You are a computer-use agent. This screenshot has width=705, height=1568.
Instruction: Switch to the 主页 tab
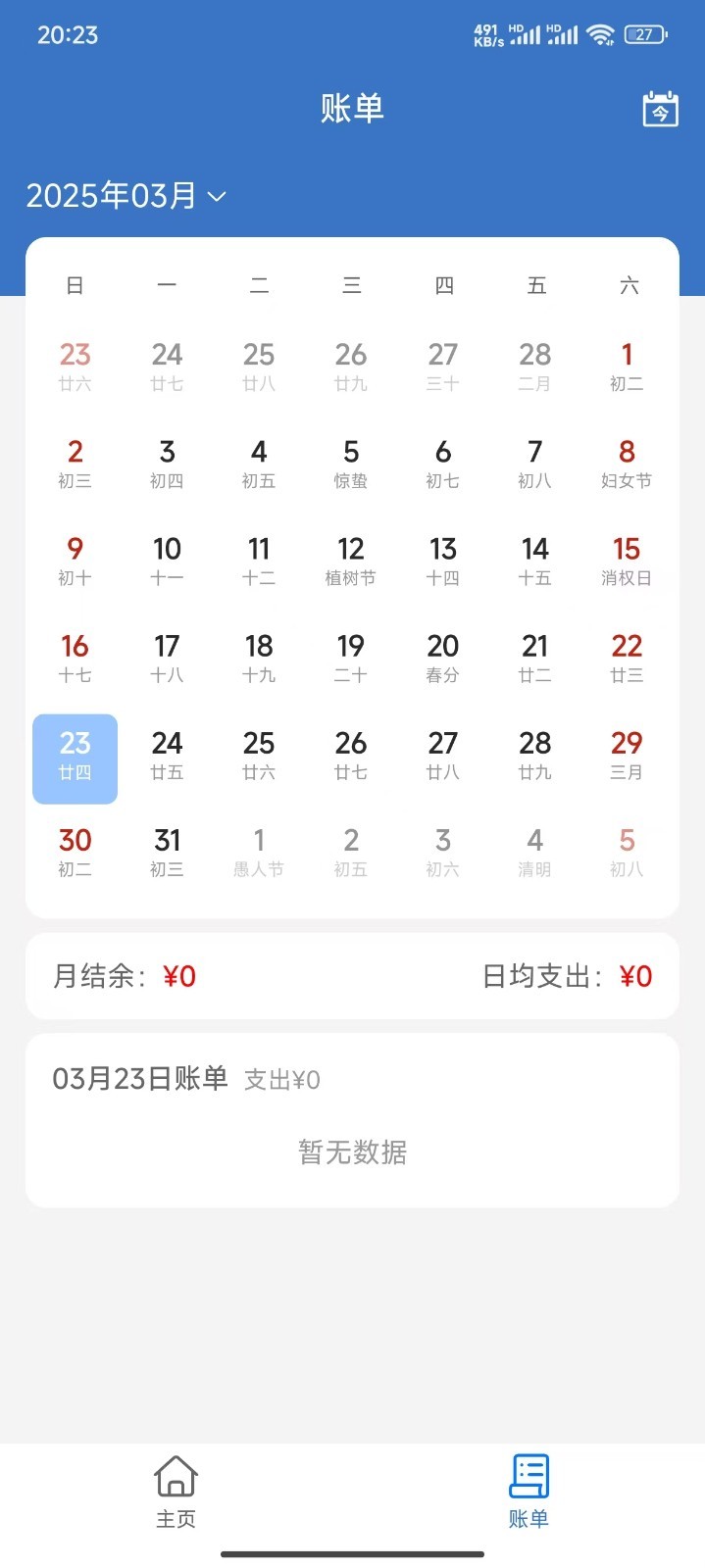point(176,1492)
